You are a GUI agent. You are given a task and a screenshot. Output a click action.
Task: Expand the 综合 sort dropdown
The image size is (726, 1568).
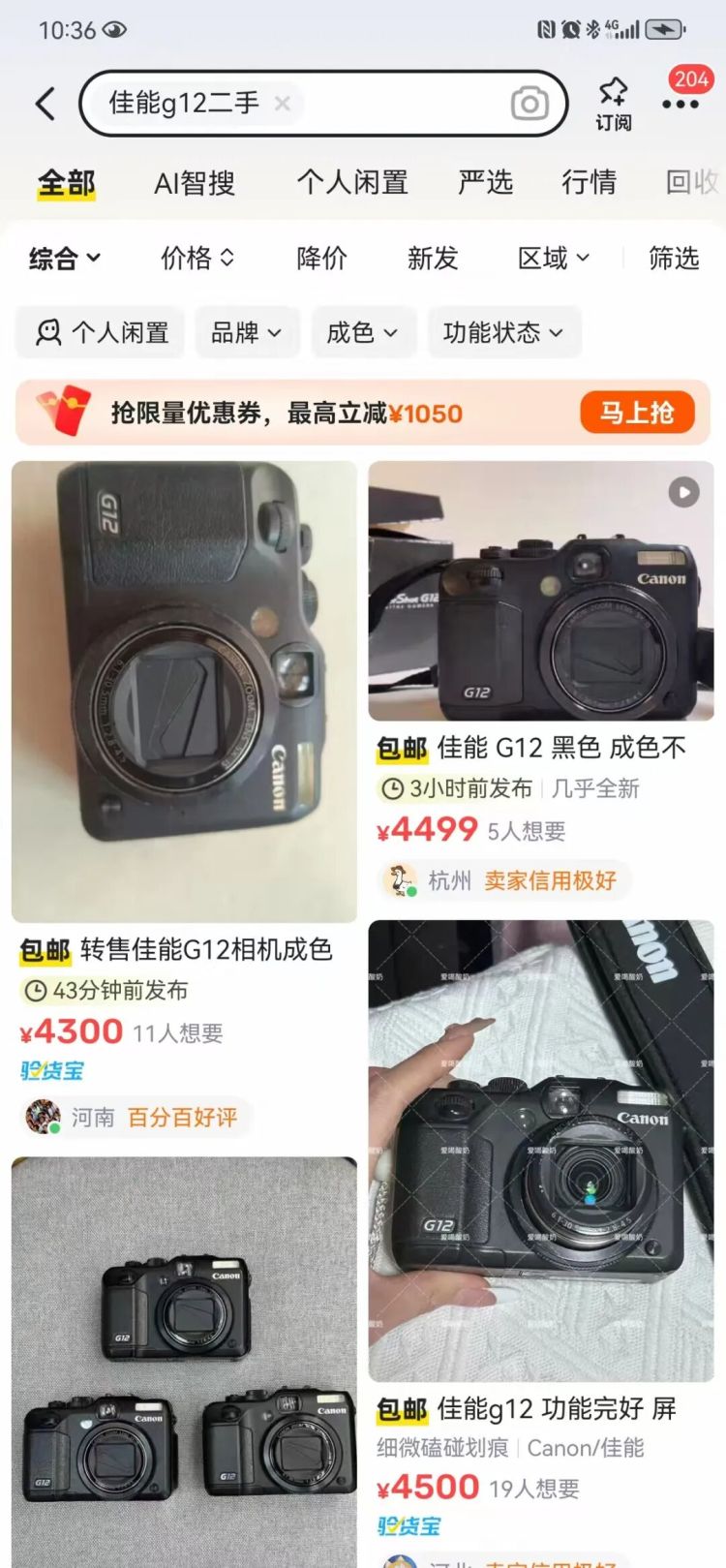point(65,259)
